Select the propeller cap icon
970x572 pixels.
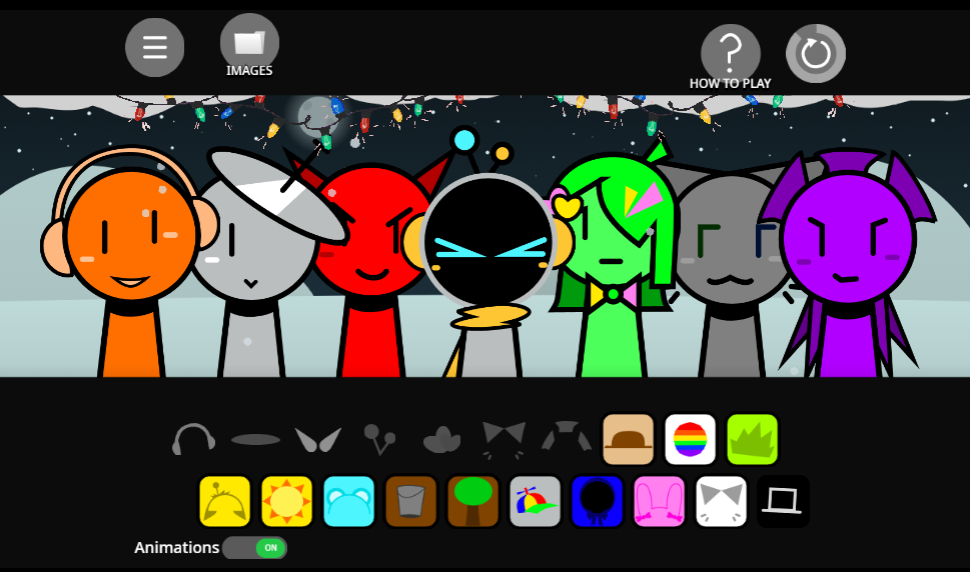click(535, 501)
